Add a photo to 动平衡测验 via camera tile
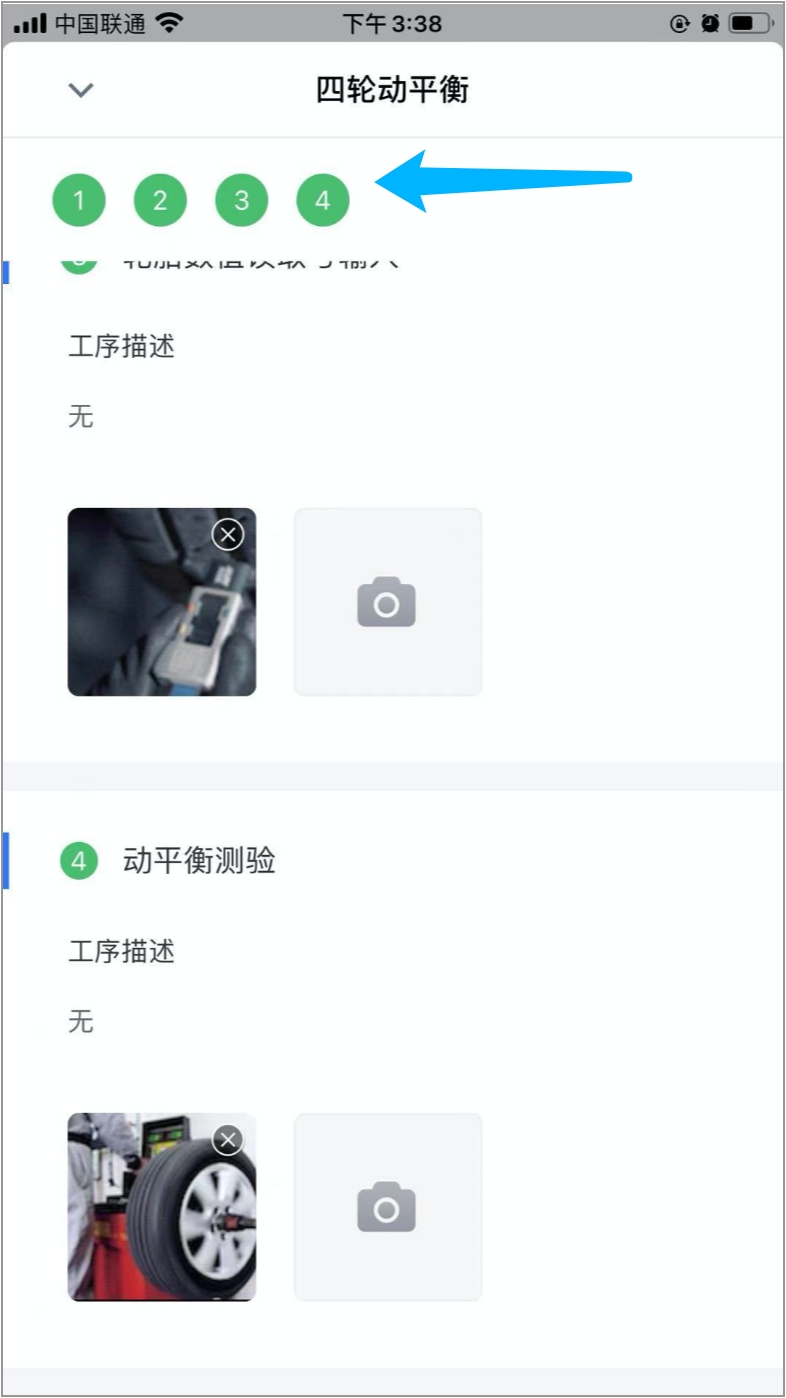 point(387,1207)
